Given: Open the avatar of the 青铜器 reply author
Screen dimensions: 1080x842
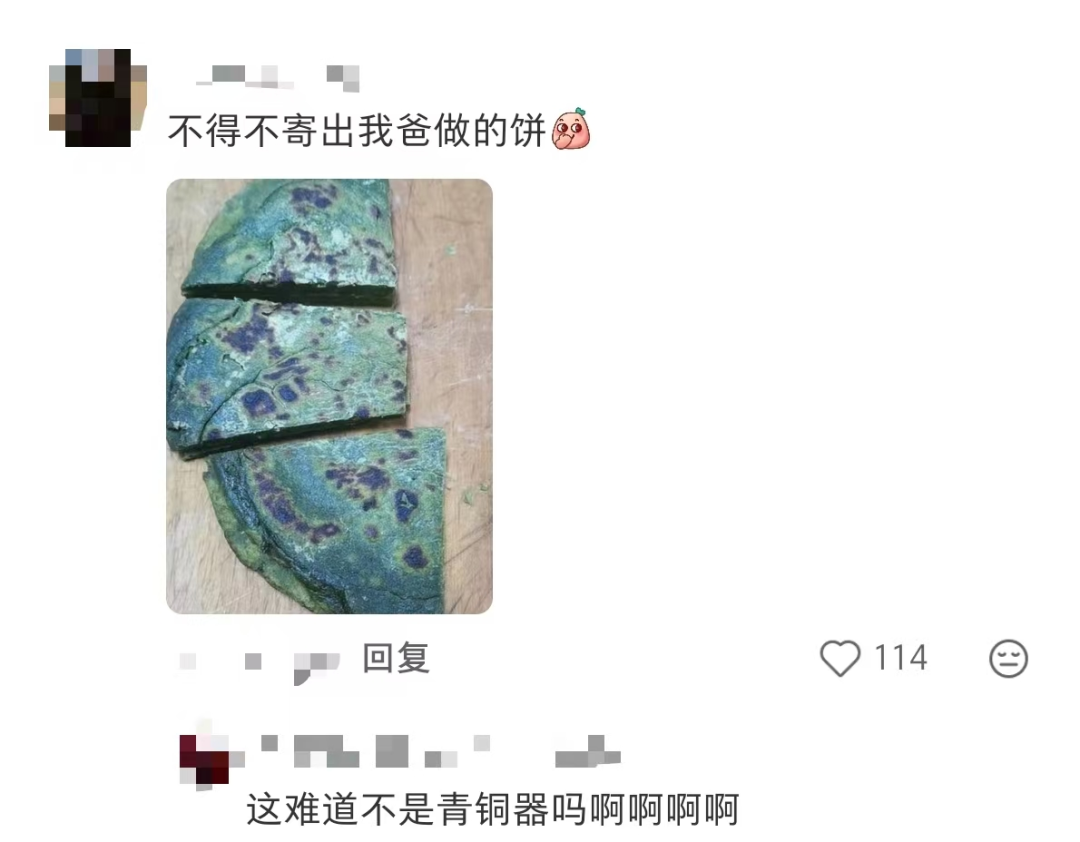Looking at the screenshot, I should pyautogui.click(x=204, y=759).
